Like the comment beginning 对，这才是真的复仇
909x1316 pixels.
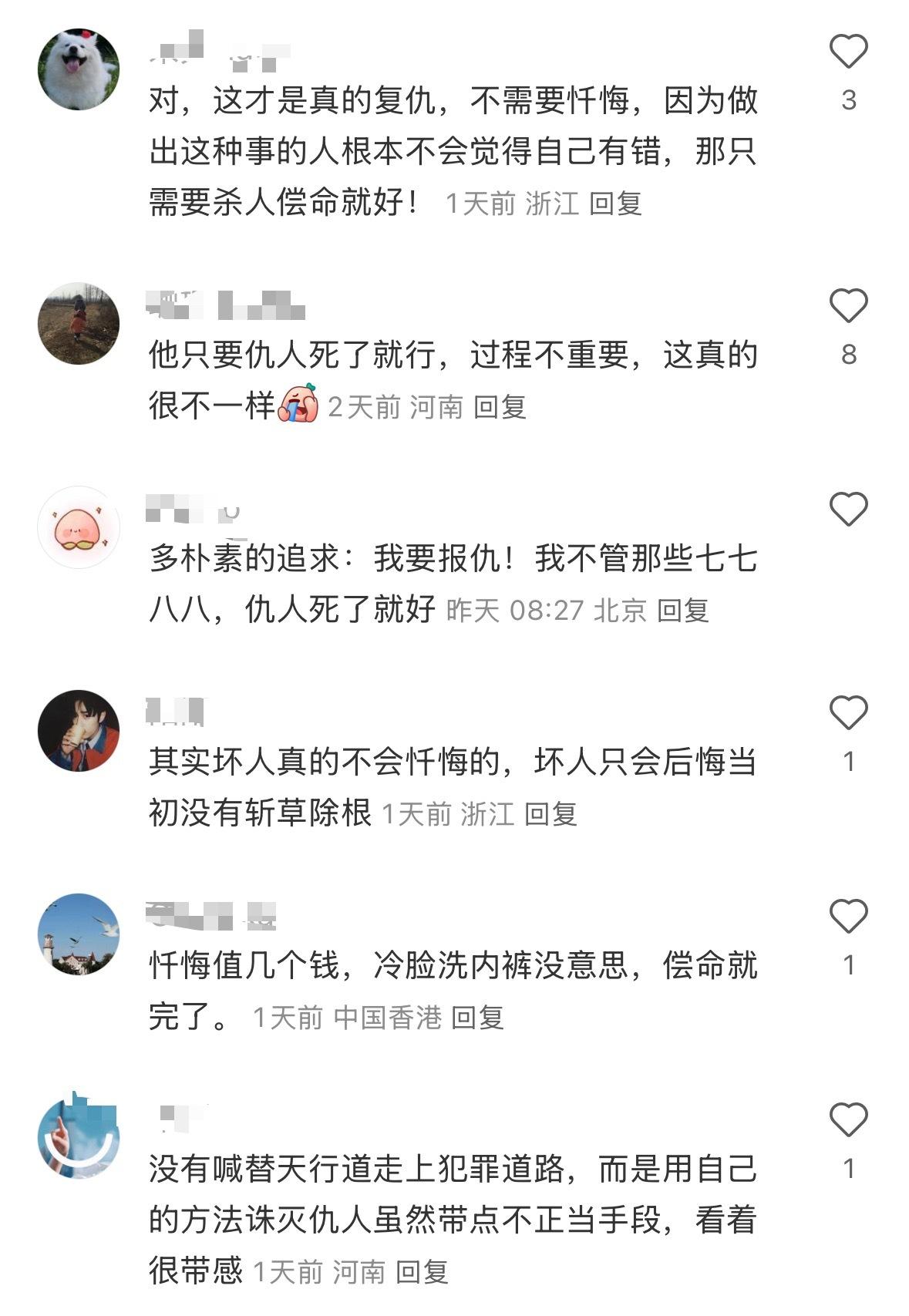click(848, 52)
